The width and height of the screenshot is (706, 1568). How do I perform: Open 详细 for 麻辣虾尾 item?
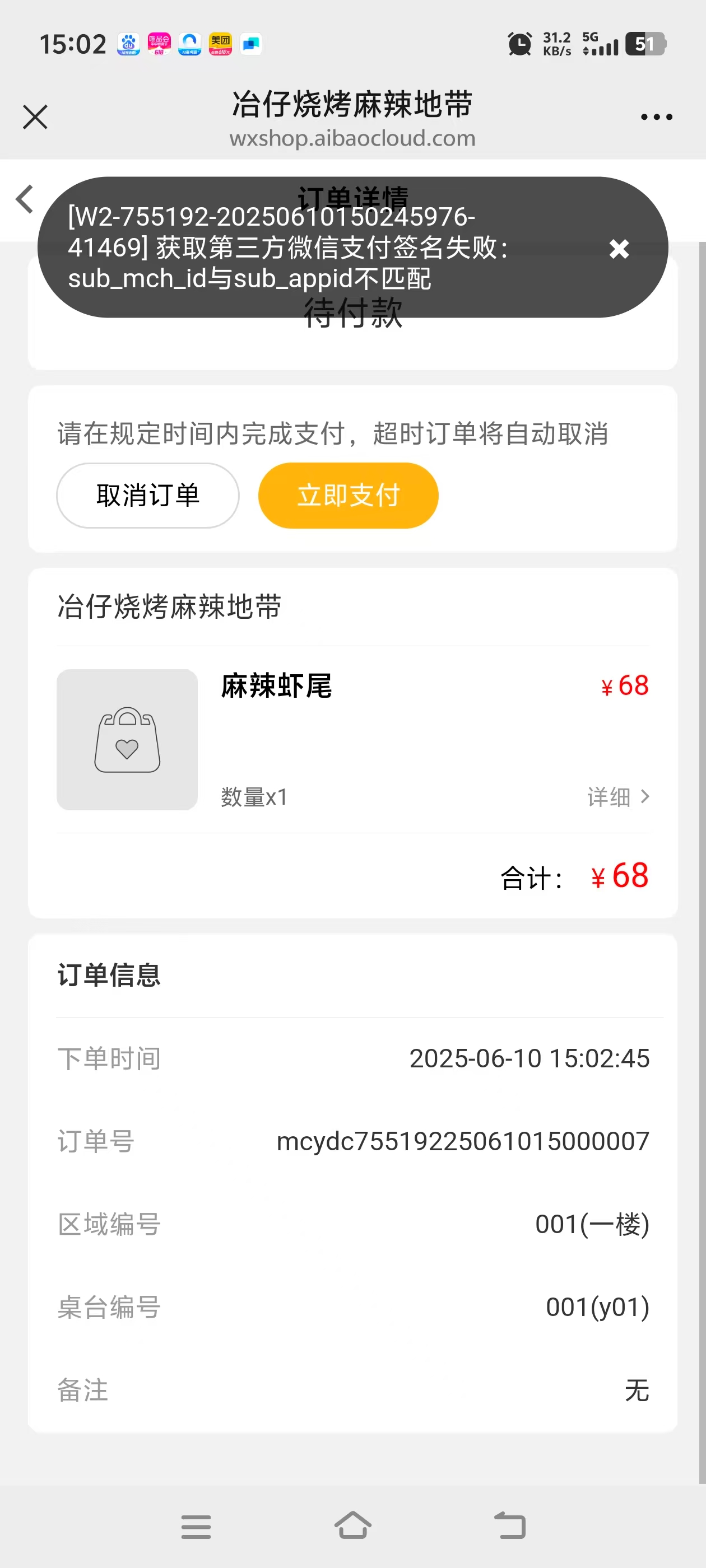(617, 797)
